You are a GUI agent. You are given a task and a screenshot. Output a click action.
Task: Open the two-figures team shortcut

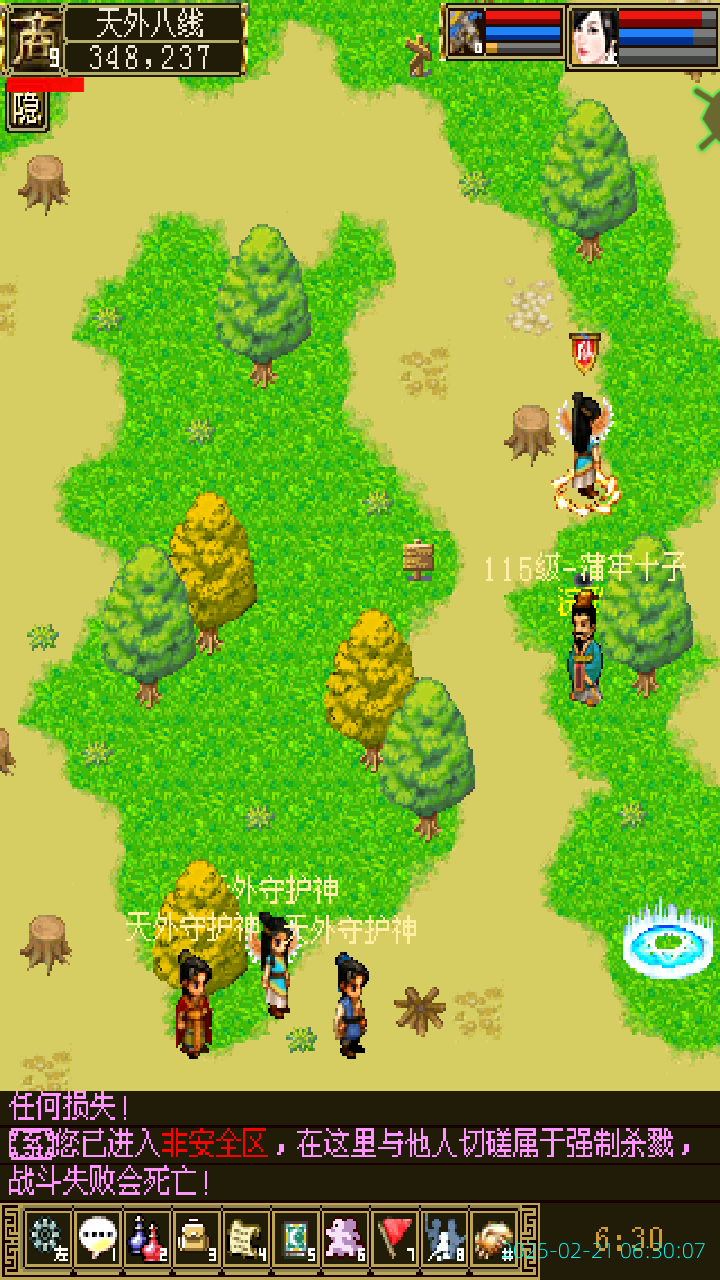tap(445, 1238)
